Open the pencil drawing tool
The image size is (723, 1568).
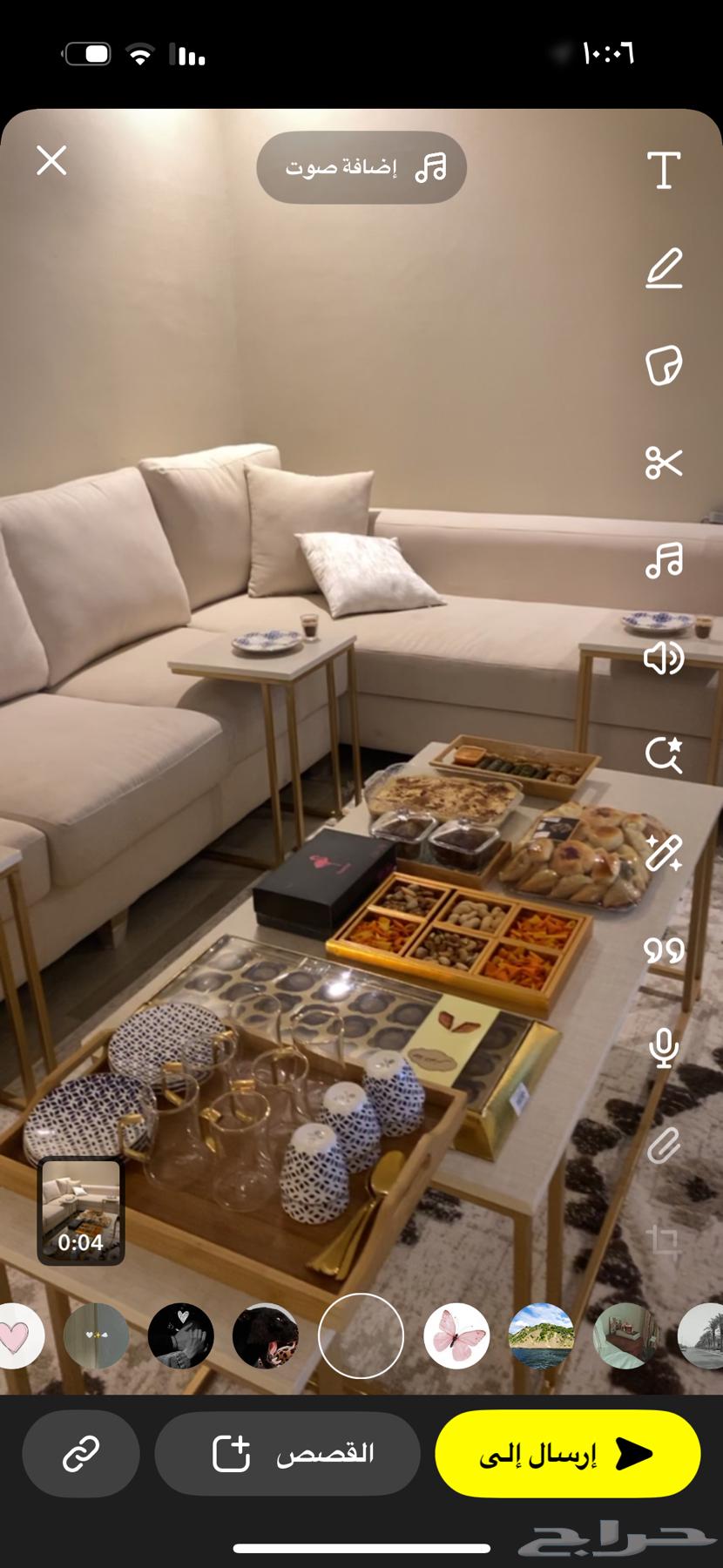pos(664,267)
